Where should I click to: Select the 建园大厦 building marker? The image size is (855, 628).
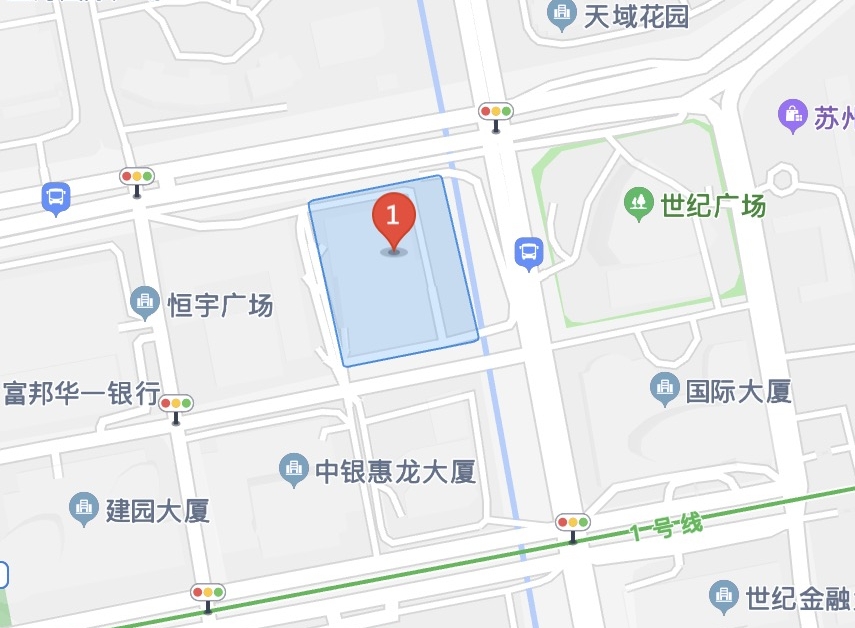pos(84,508)
